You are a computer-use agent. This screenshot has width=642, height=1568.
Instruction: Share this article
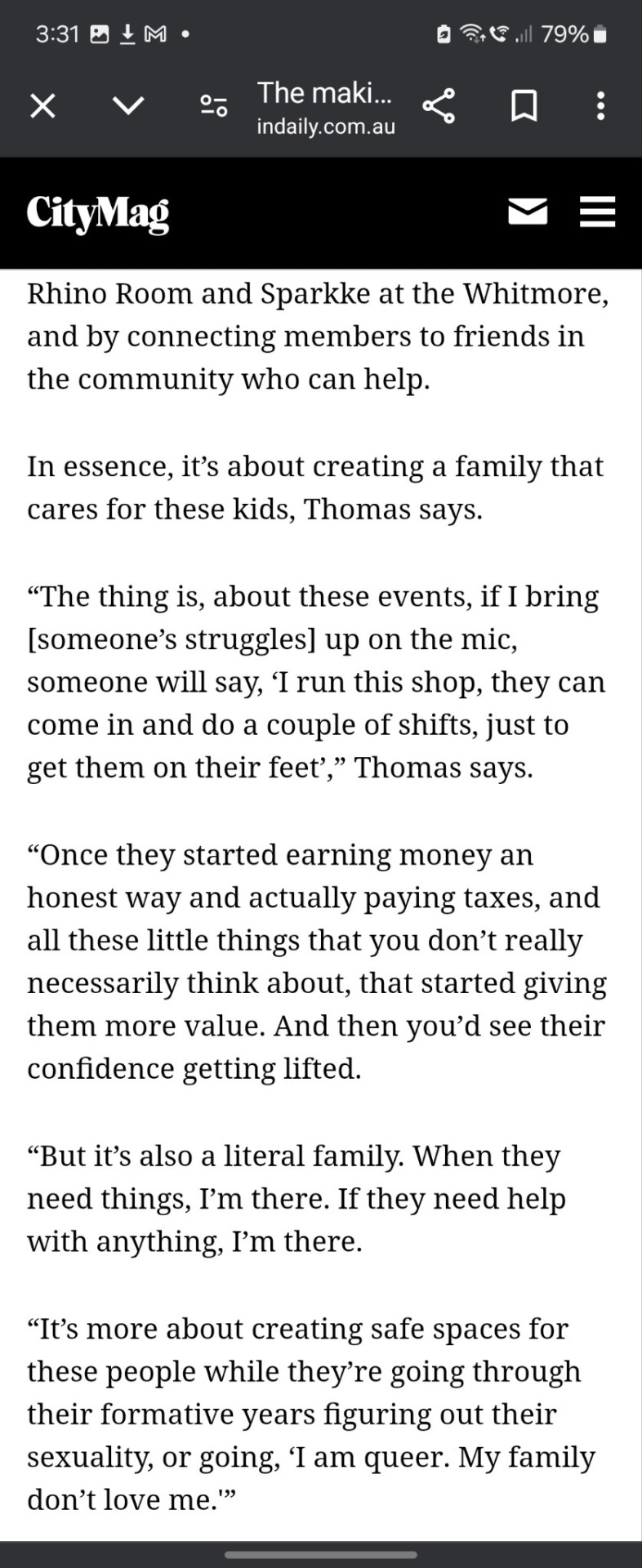tap(439, 106)
